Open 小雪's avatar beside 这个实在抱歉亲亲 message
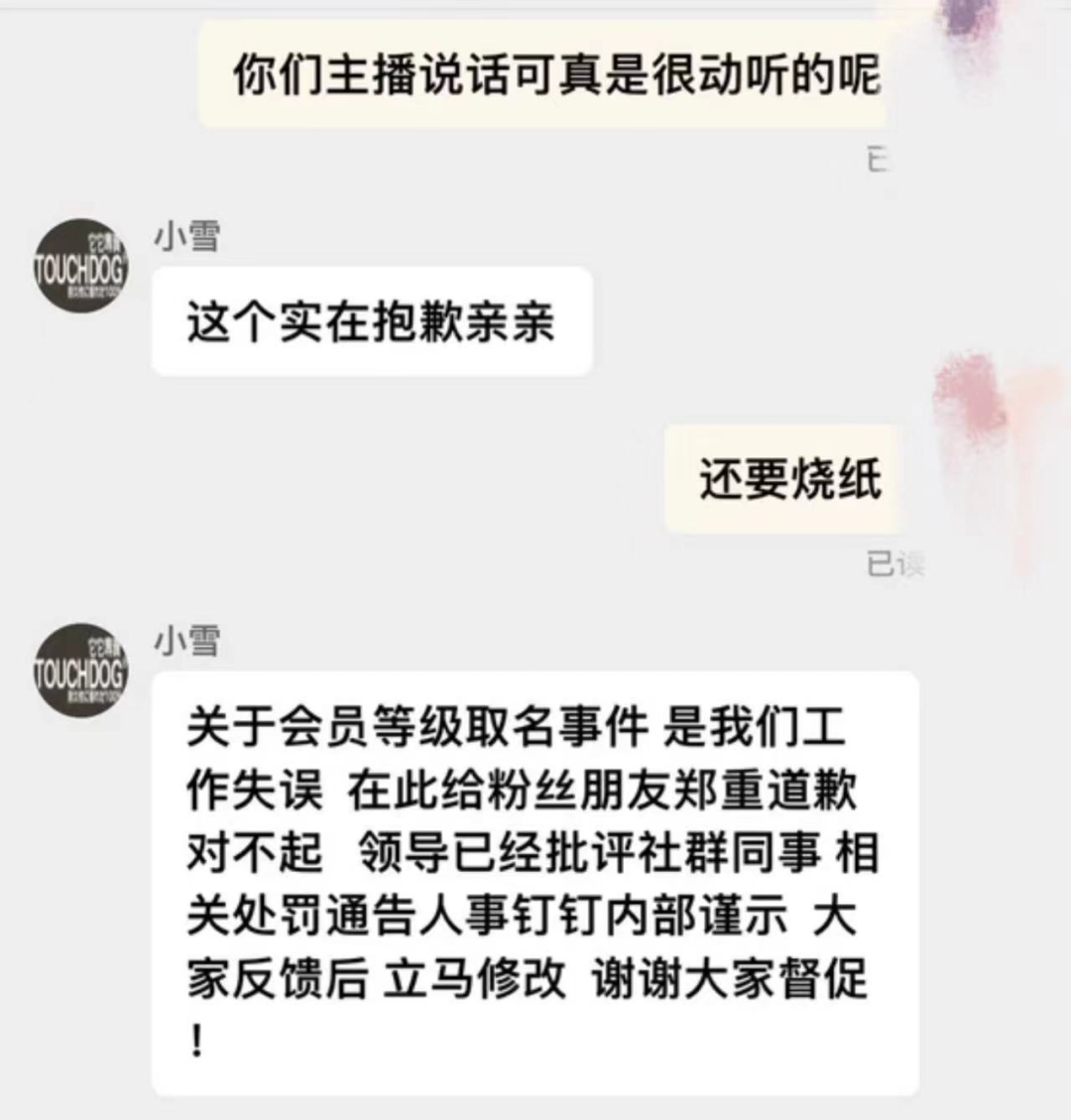 81,267
